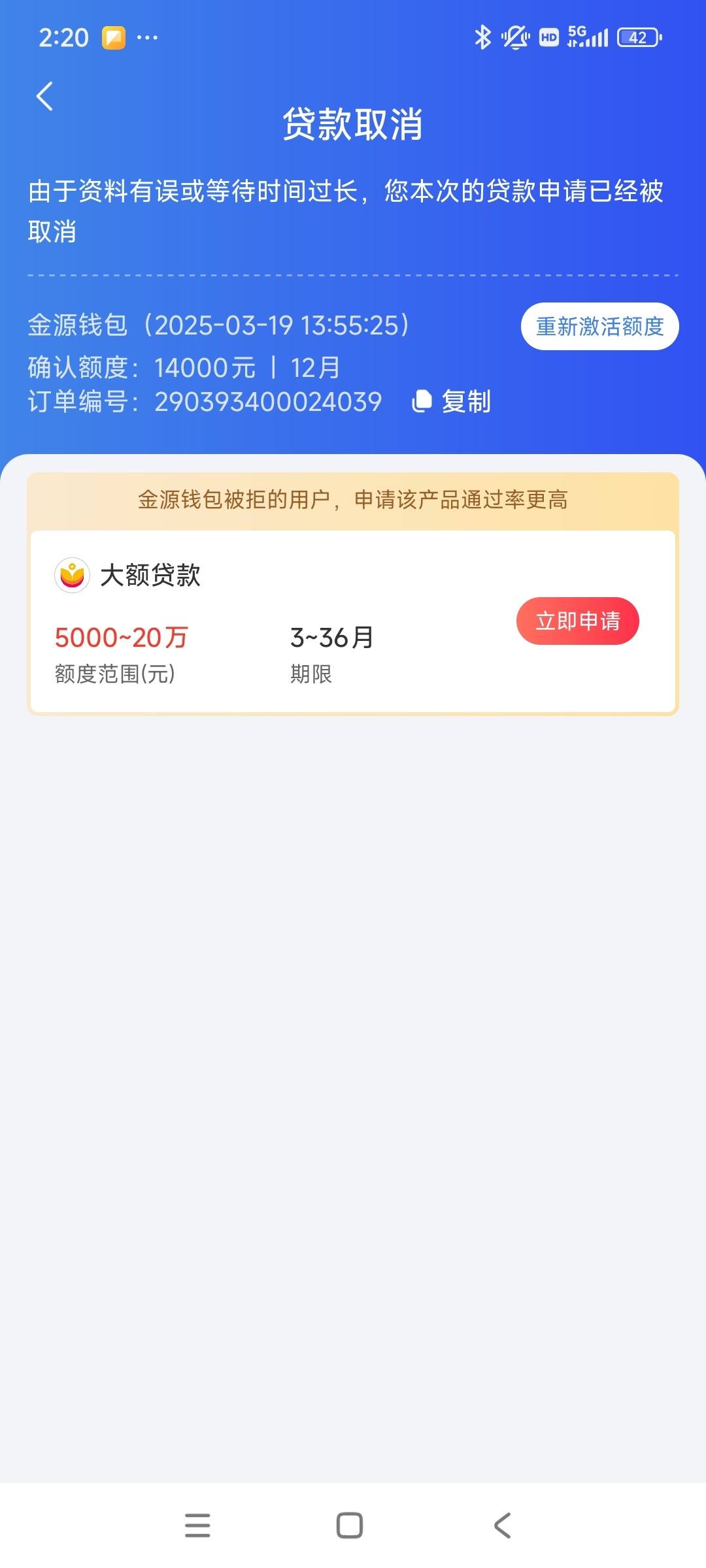Go back using the top-left arrow
The image size is (706, 1568).
click(x=44, y=97)
